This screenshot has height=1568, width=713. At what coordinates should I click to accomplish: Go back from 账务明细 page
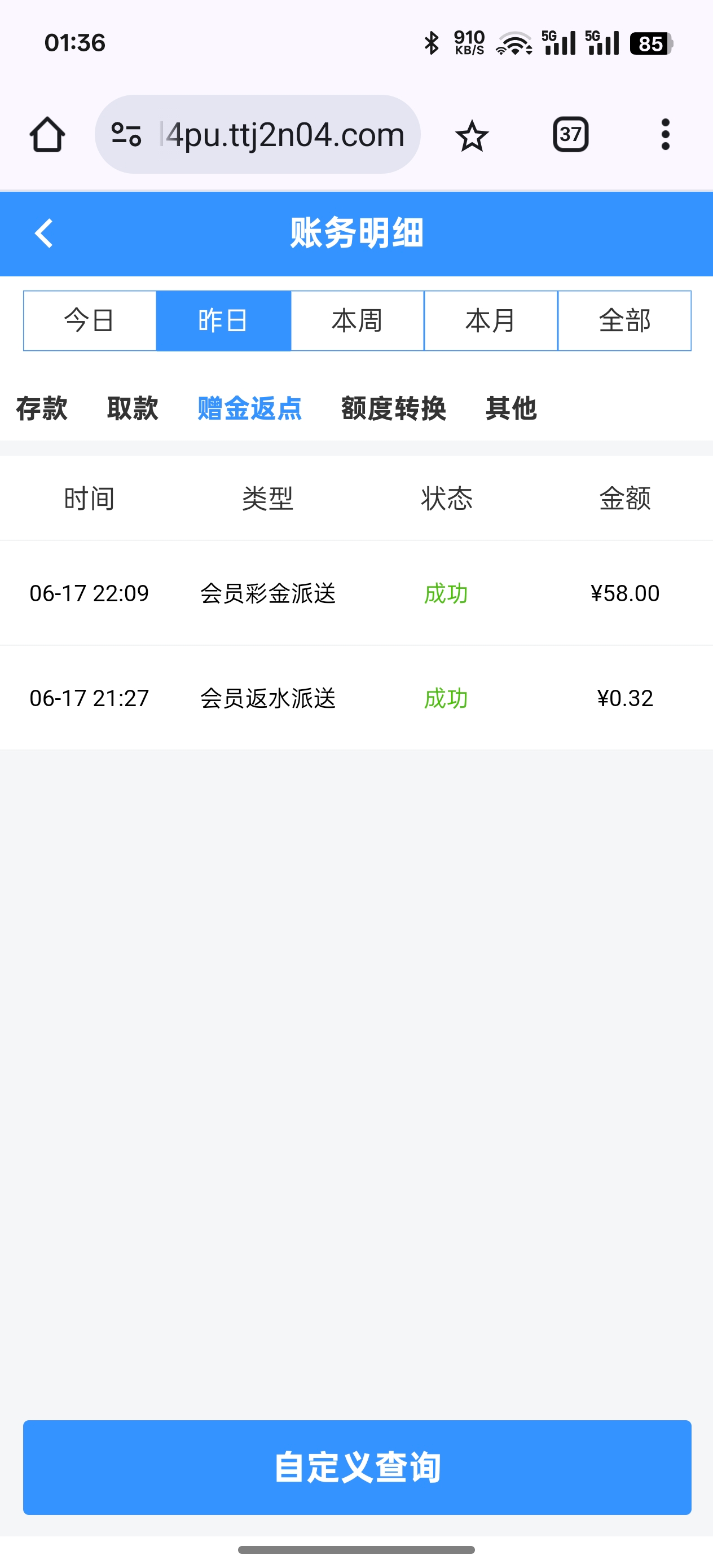44,233
